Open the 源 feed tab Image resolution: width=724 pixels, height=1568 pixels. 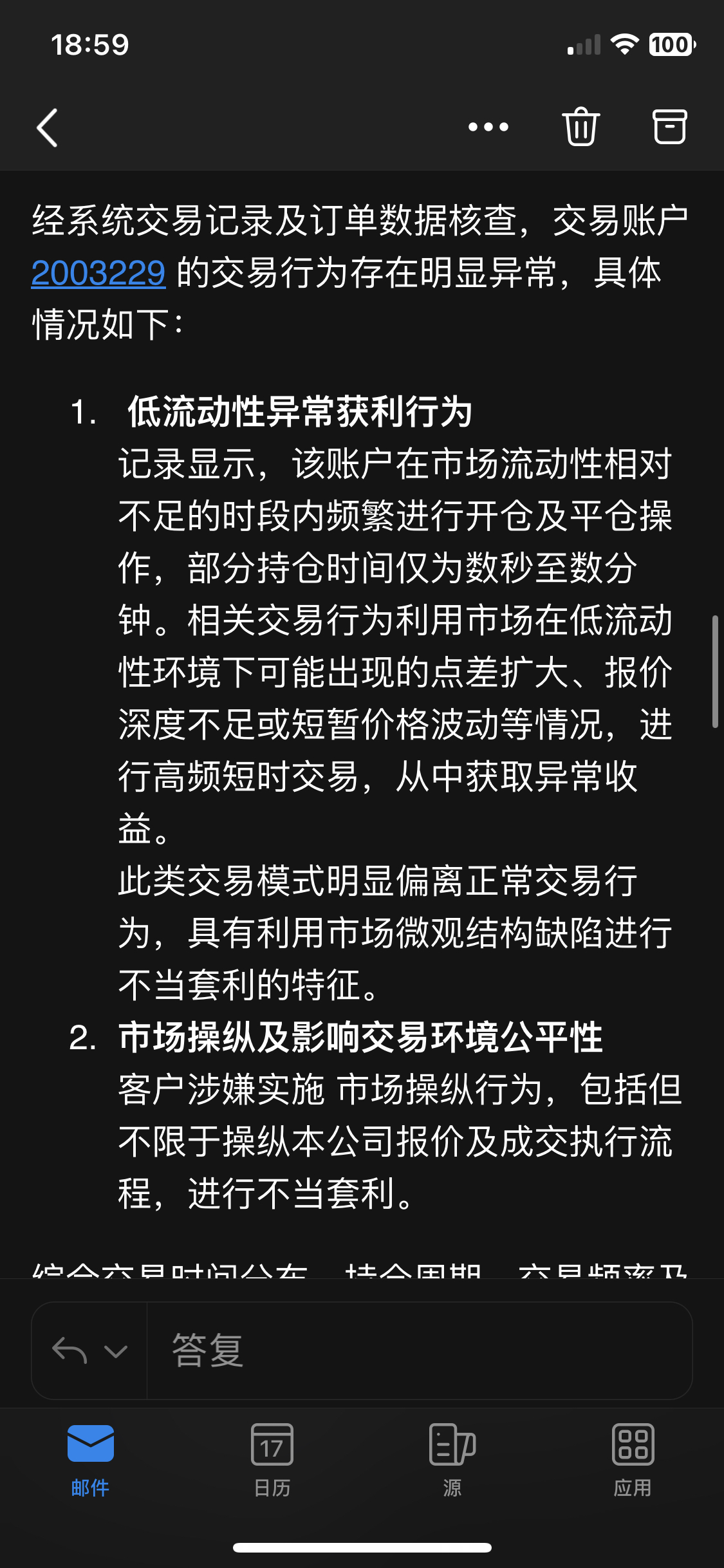(452, 1459)
